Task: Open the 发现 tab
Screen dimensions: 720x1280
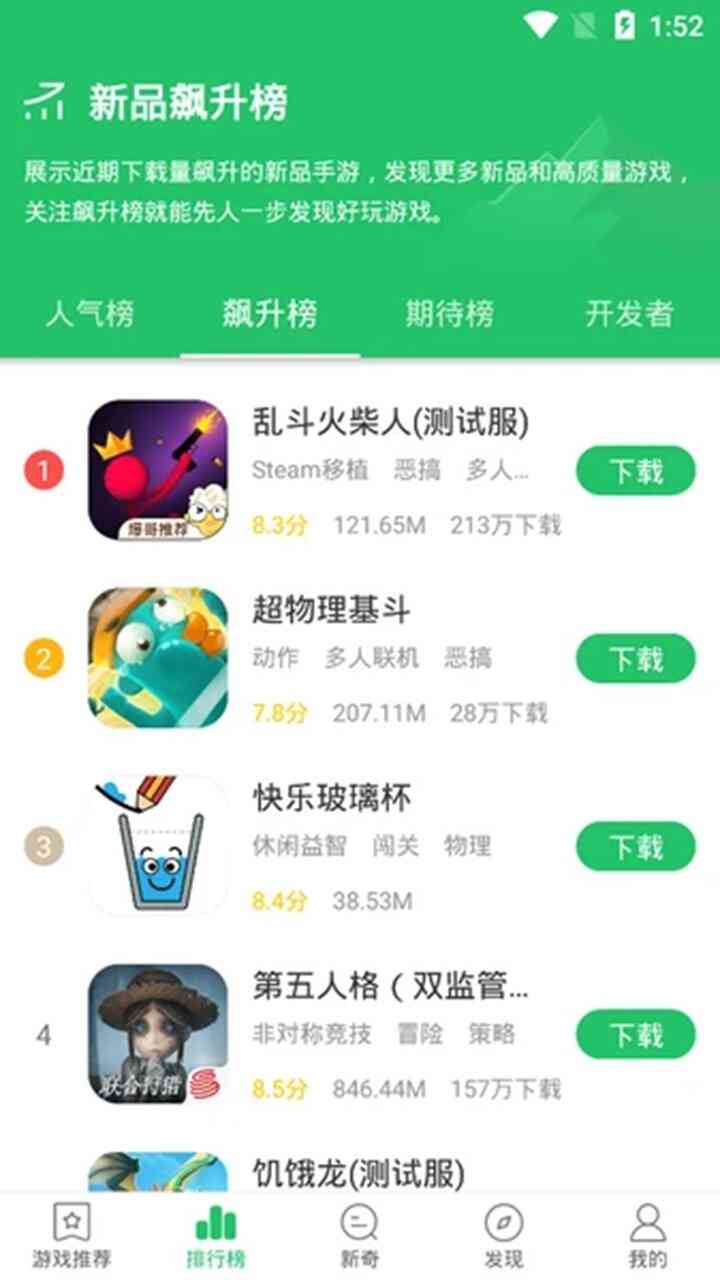Action: 504,1236
